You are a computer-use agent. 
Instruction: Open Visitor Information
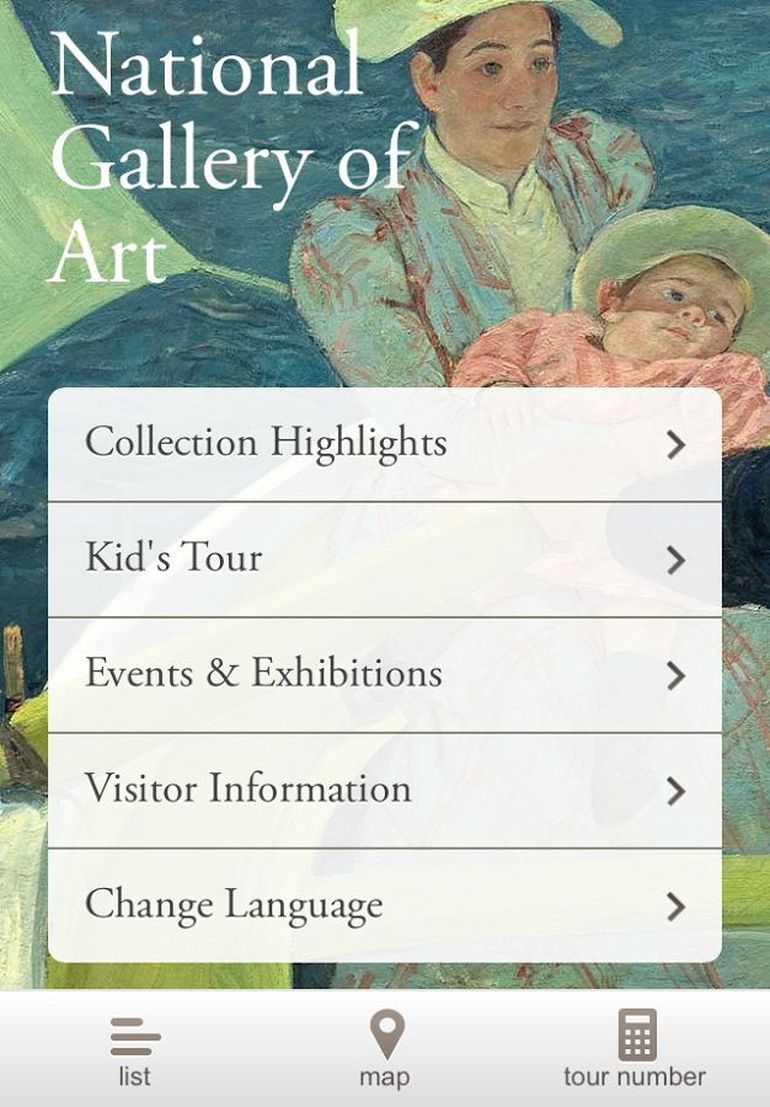[384, 790]
